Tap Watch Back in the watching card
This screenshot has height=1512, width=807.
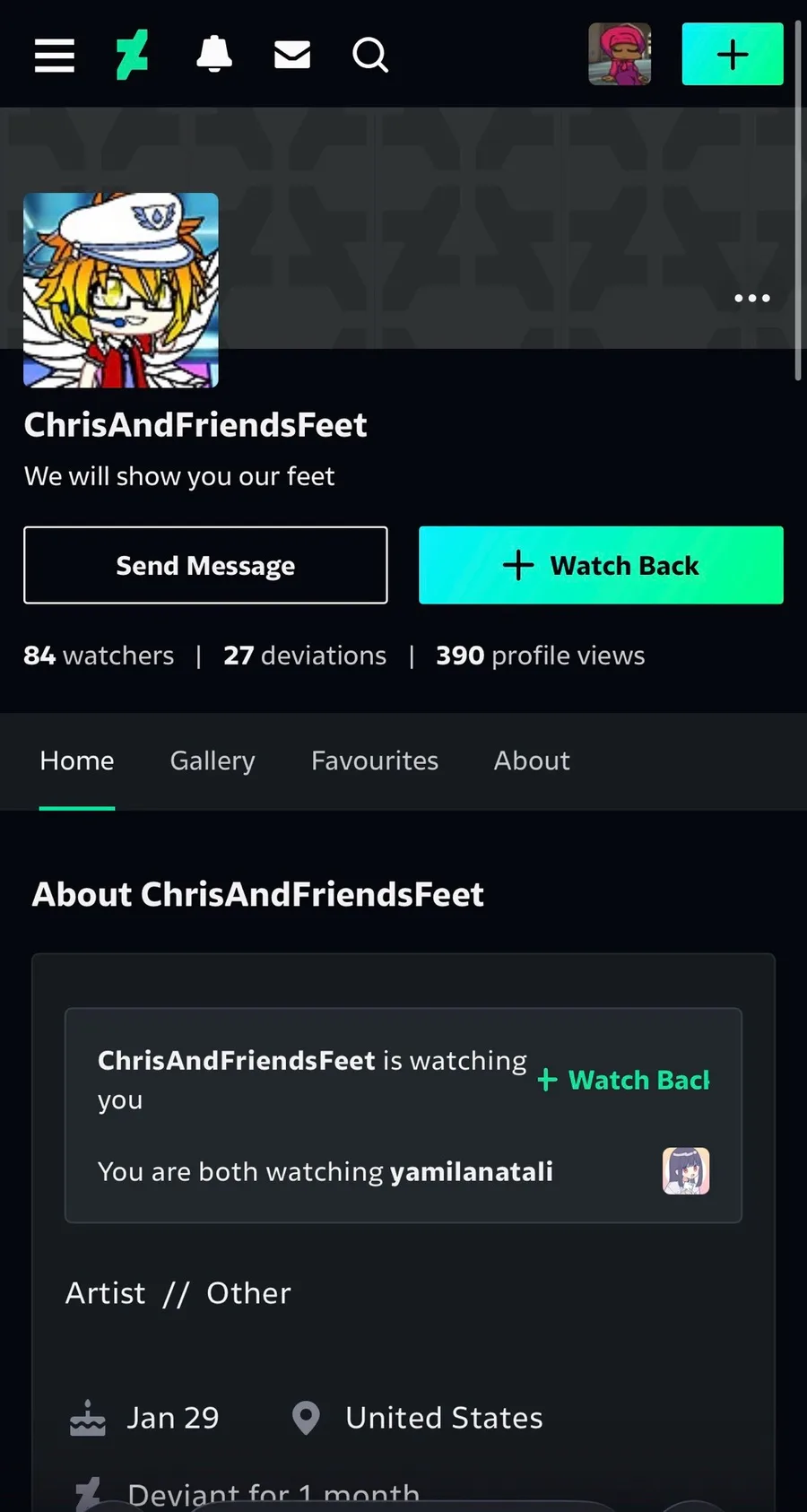click(x=625, y=1080)
